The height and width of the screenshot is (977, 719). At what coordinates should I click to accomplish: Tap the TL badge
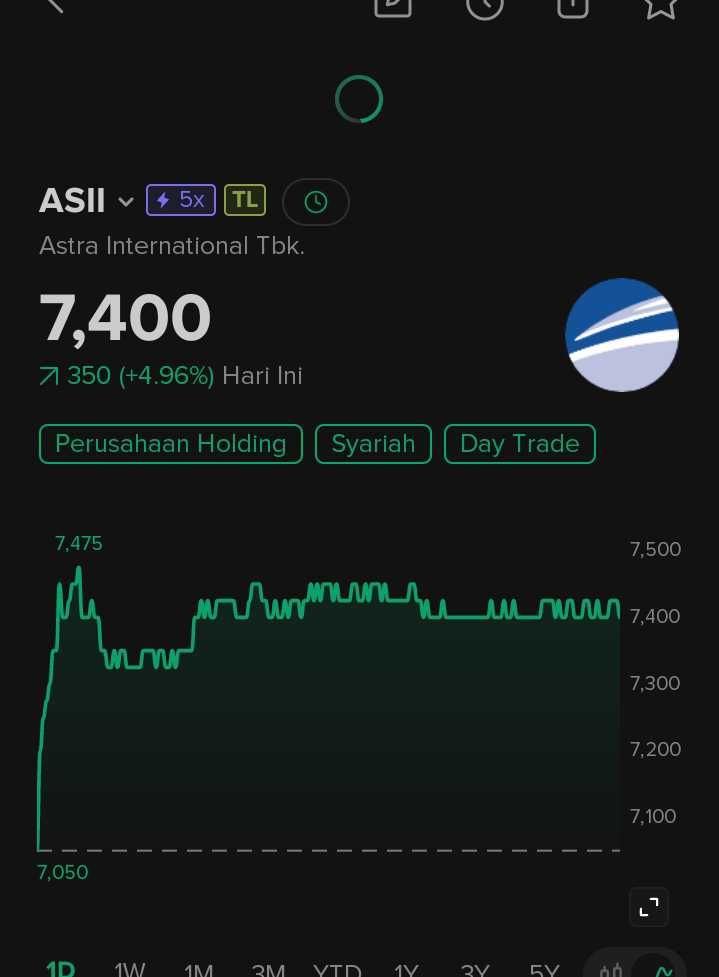(x=245, y=200)
